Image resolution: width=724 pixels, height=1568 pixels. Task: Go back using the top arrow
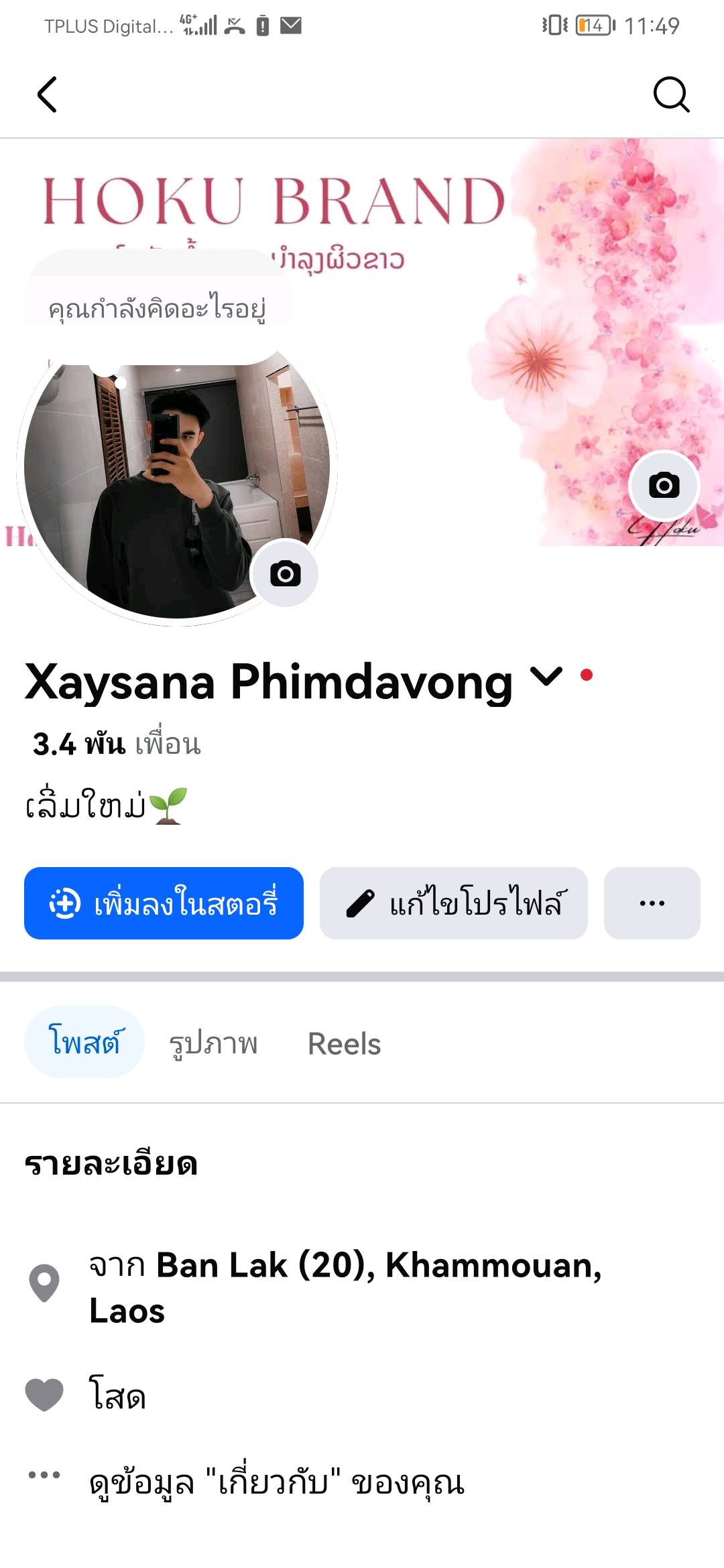[47, 94]
